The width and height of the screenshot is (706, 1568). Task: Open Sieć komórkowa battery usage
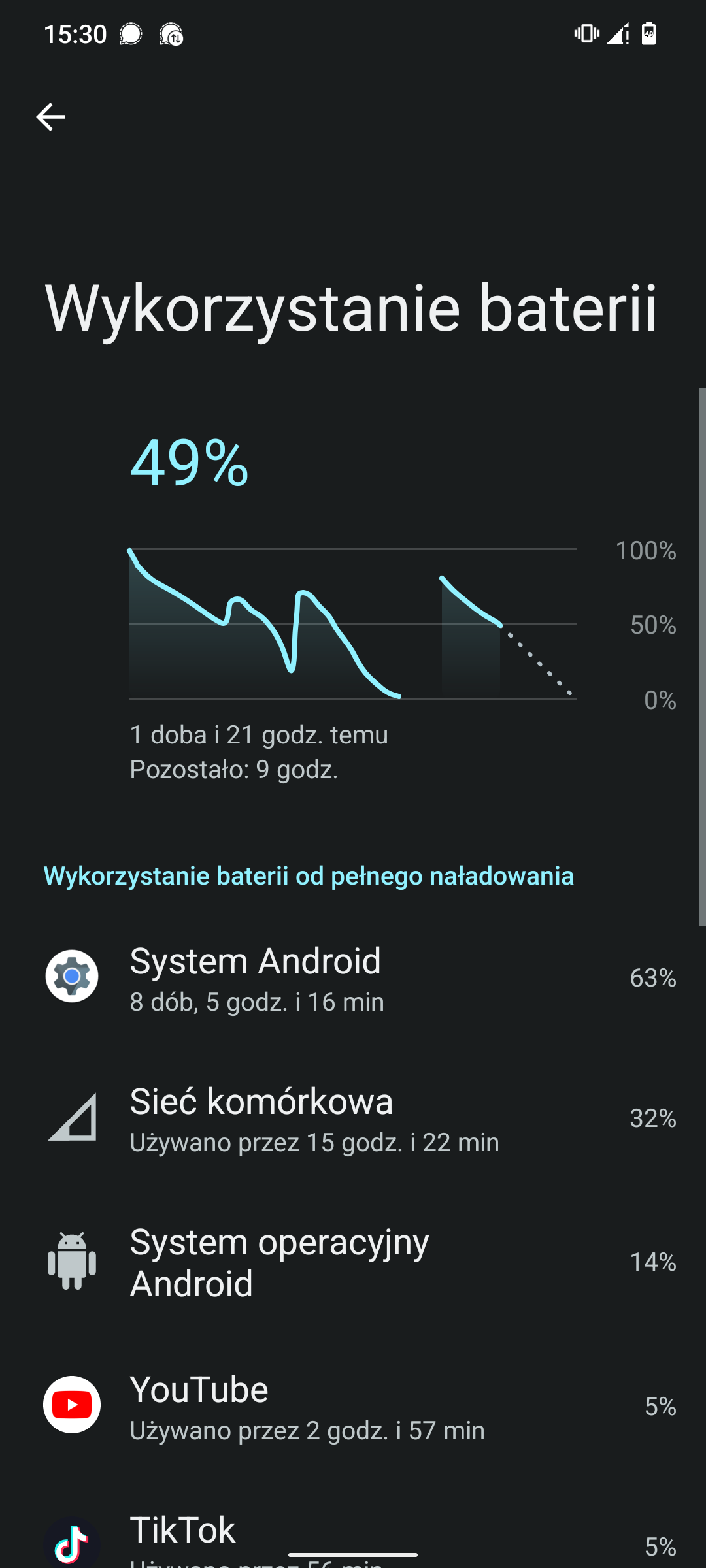[x=353, y=1119]
